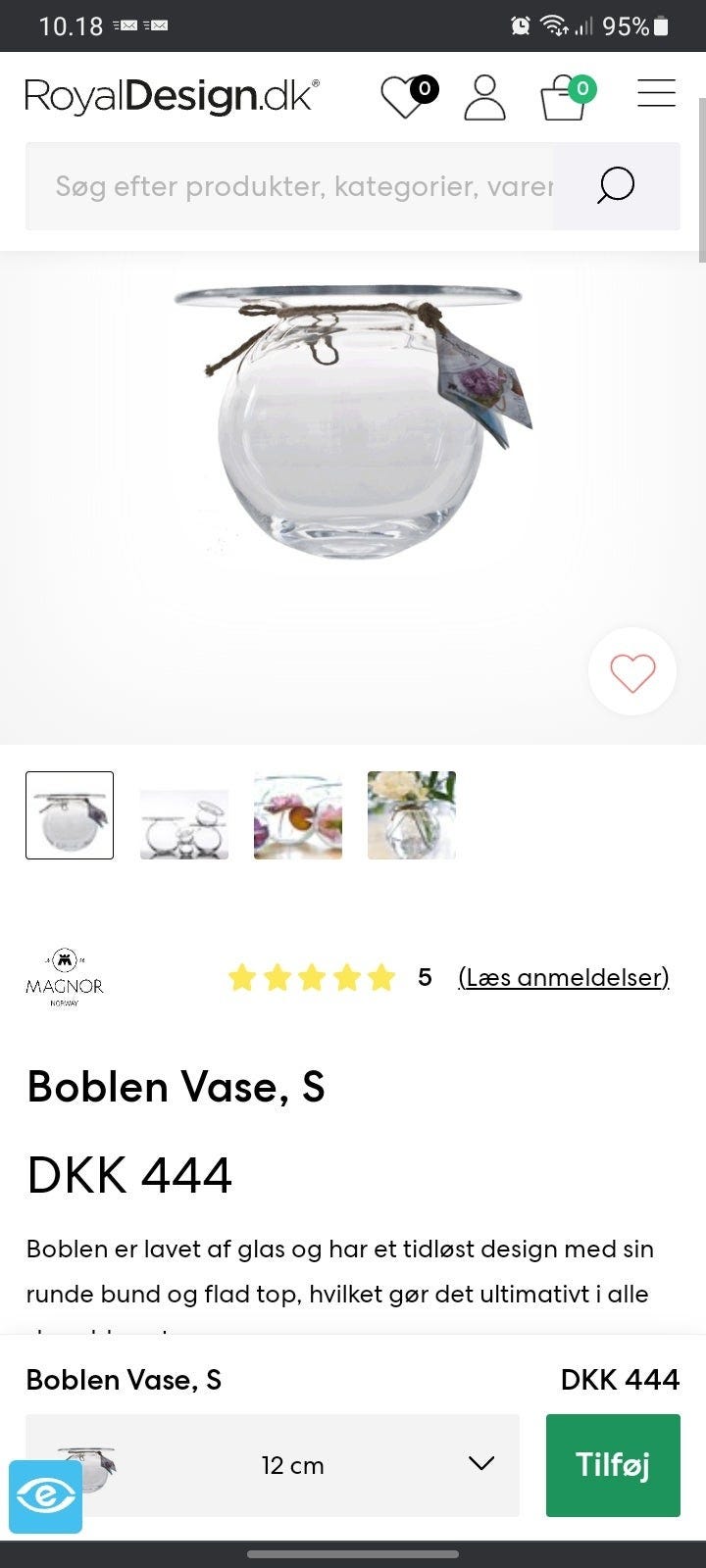Screen dimensions: 706x1568
Task: Open the Magnor brand page
Action: pos(65,978)
